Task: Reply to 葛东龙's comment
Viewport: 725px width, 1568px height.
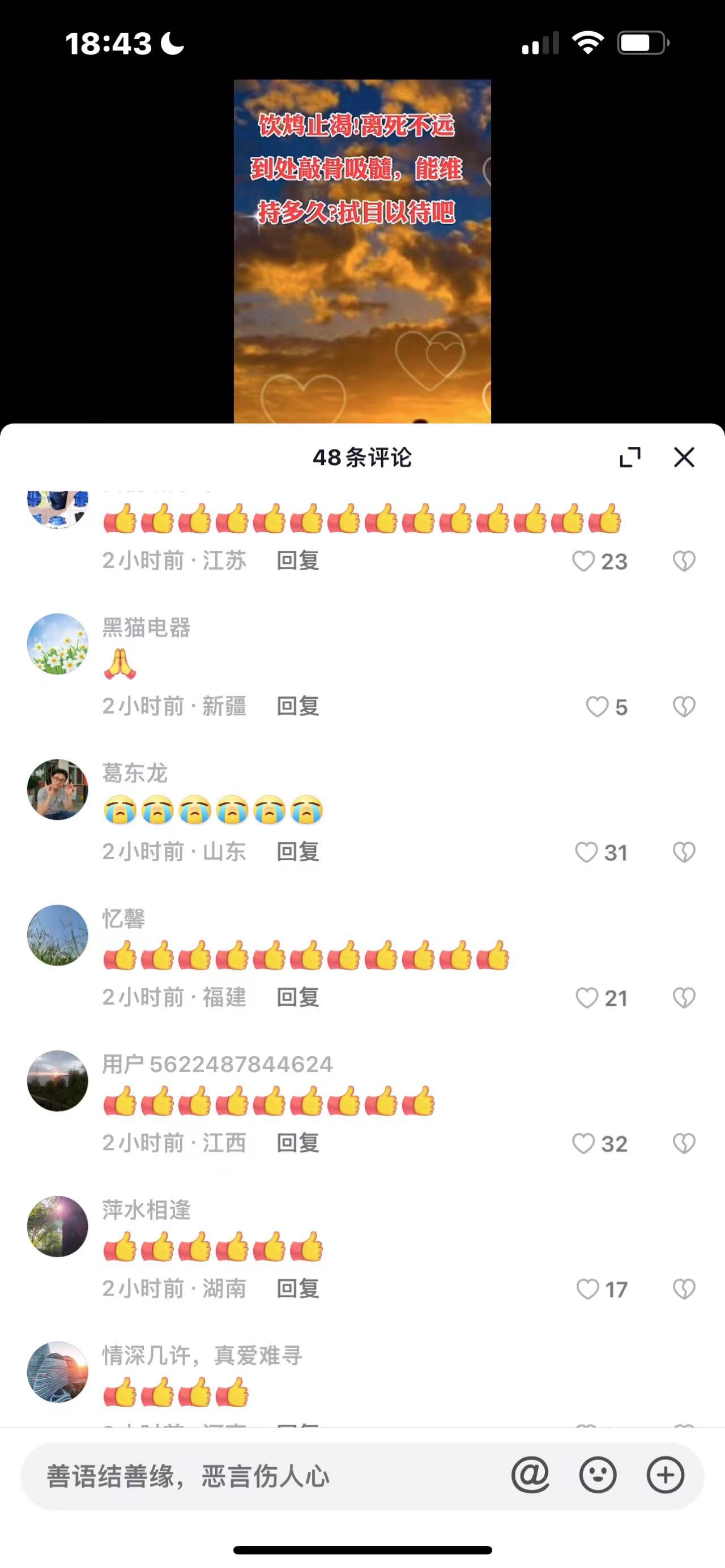Action: (x=298, y=852)
